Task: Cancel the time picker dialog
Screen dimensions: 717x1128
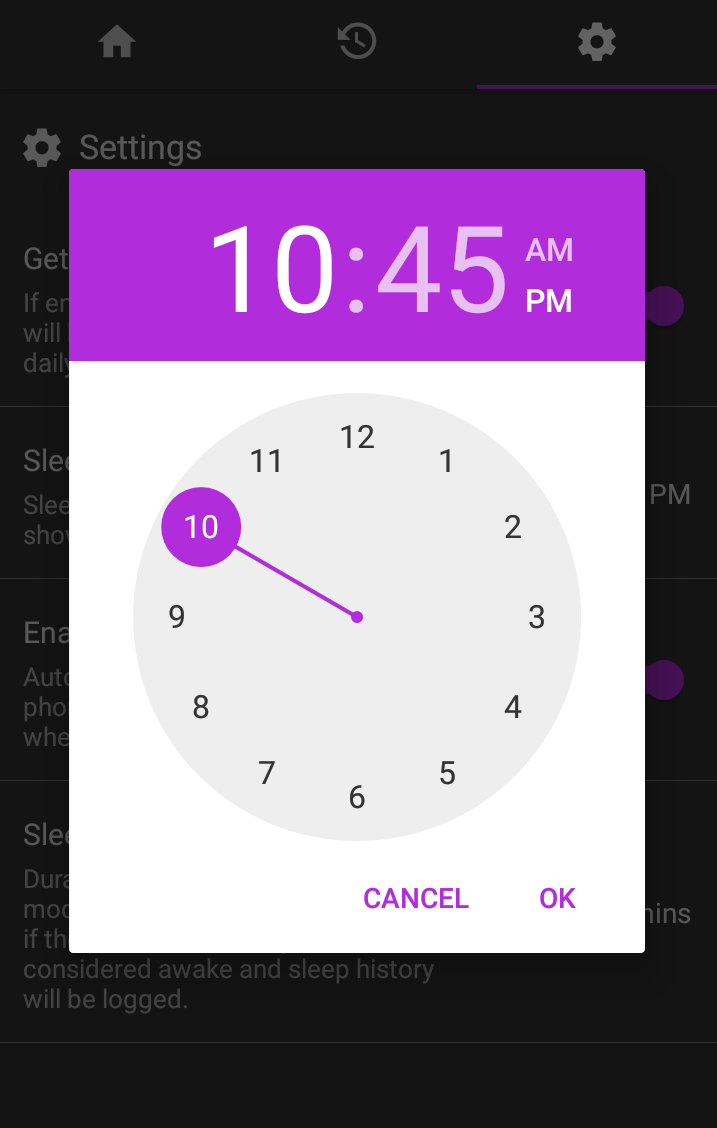Action: point(416,898)
